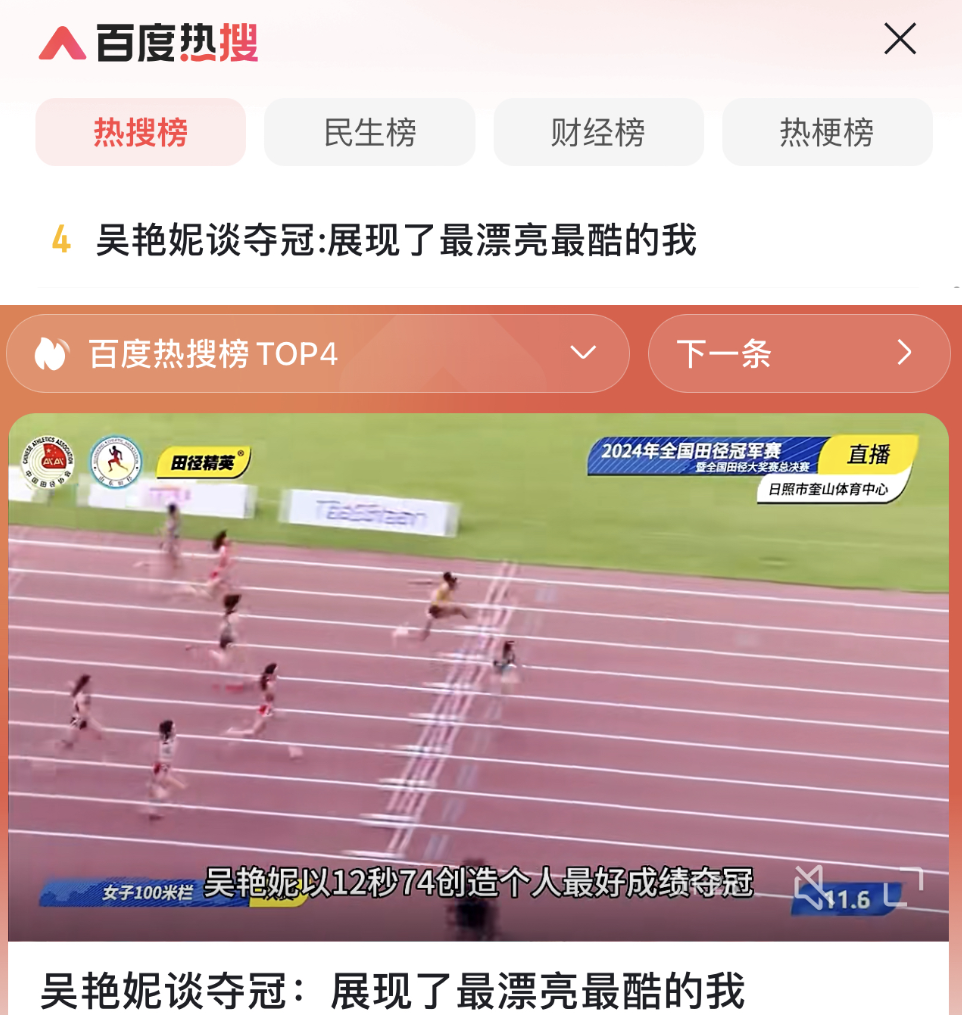This screenshot has height=1026, width=962.
Task: Switch to the 热梗榜 tab
Action: (x=827, y=132)
